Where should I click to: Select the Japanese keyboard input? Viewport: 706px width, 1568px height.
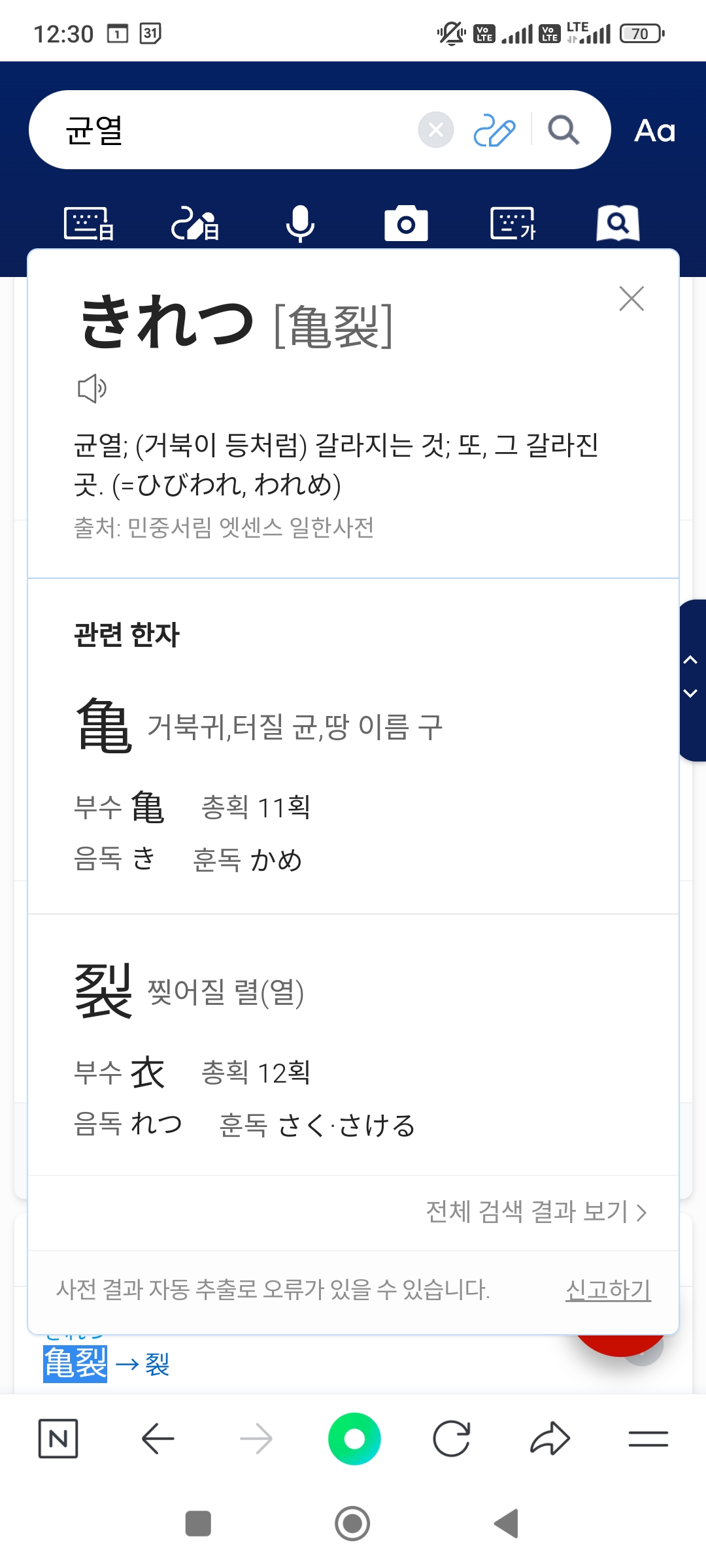(89, 224)
